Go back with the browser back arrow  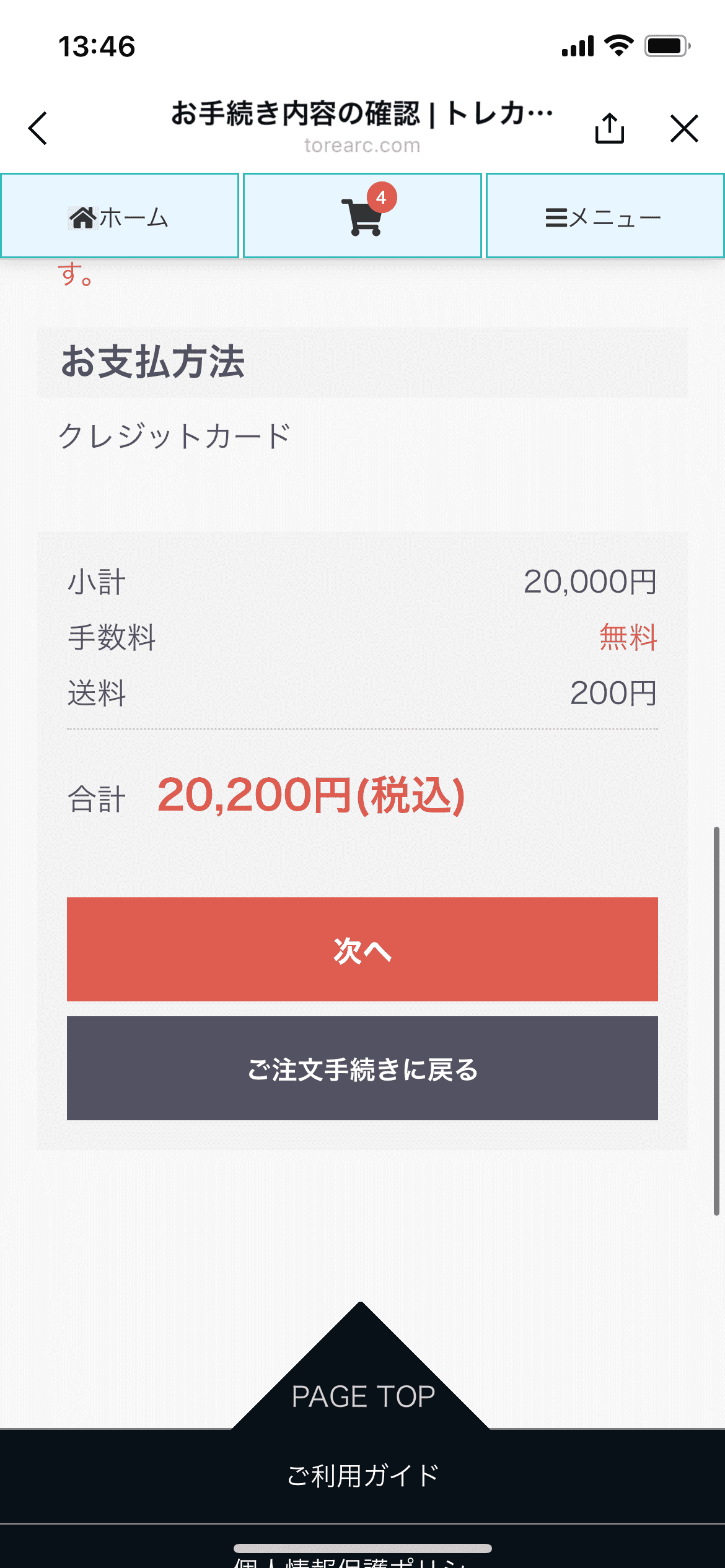click(38, 128)
